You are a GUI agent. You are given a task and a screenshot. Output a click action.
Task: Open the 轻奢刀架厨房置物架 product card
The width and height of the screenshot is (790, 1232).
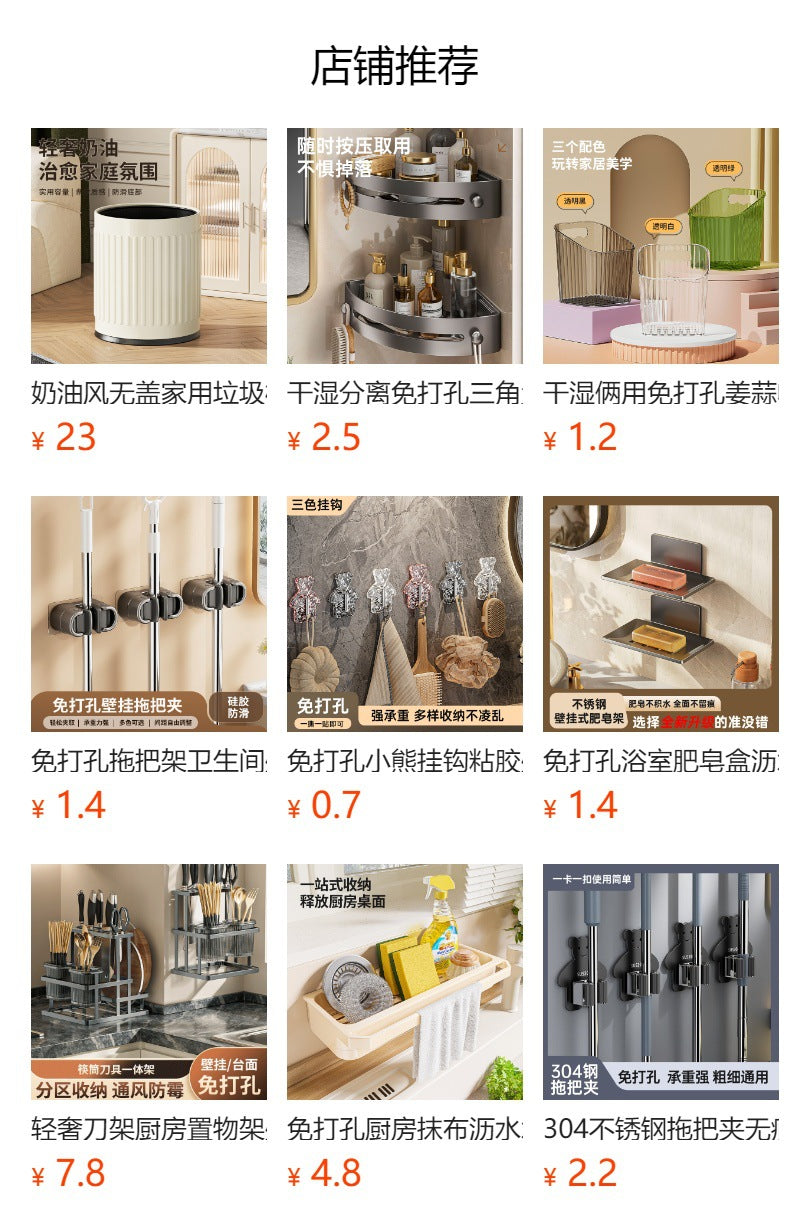(x=149, y=982)
